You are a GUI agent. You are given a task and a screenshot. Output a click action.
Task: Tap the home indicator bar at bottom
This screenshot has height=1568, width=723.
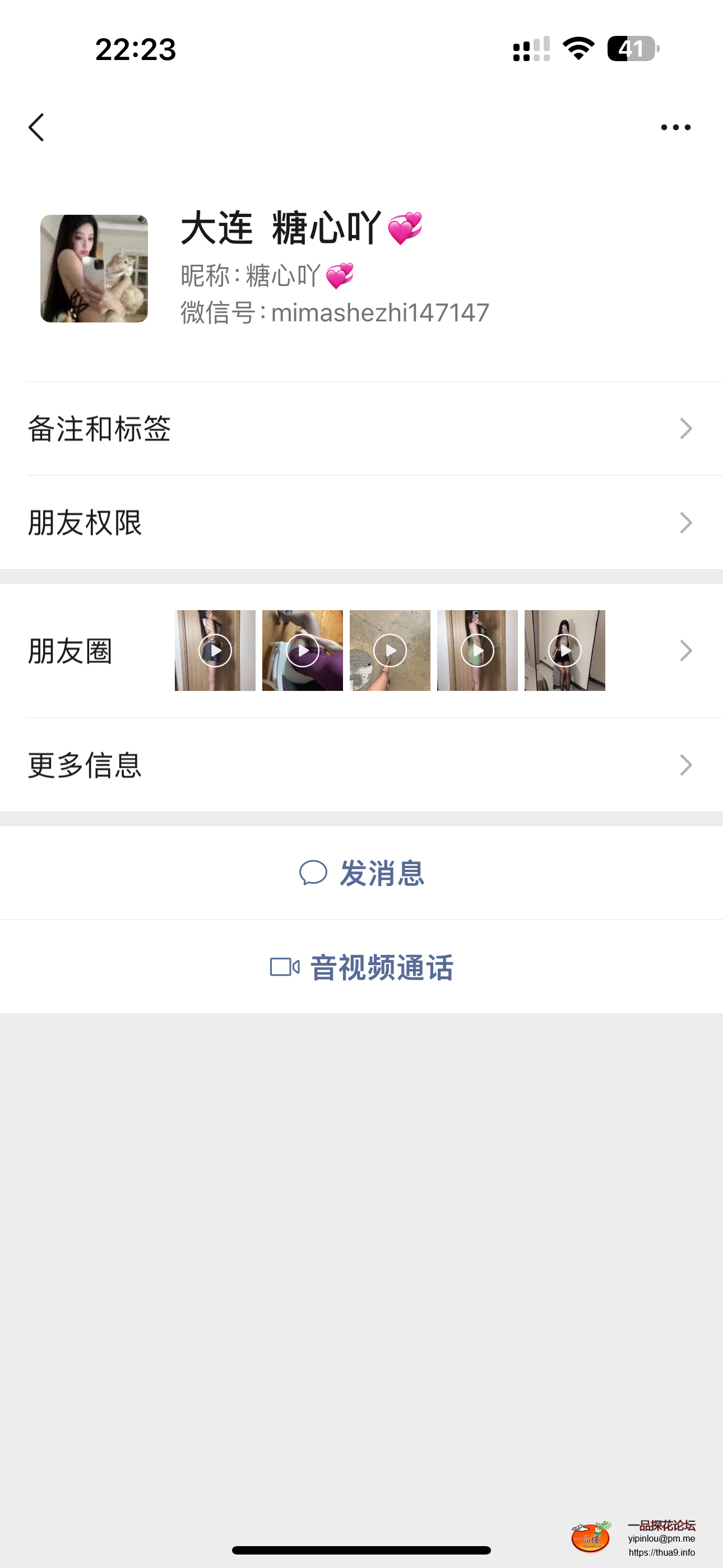click(361, 1548)
